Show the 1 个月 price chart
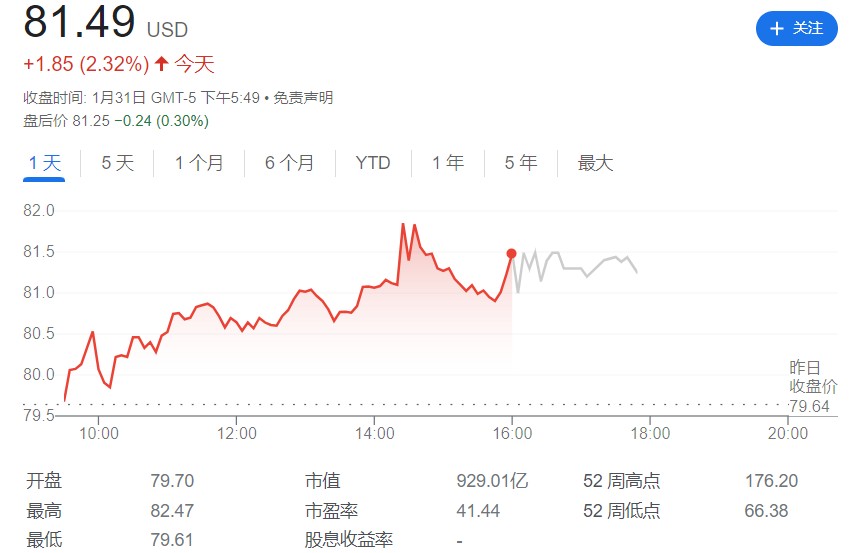The width and height of the screenshot is (854, 553). pyautogui.click(x=199, y=163)
